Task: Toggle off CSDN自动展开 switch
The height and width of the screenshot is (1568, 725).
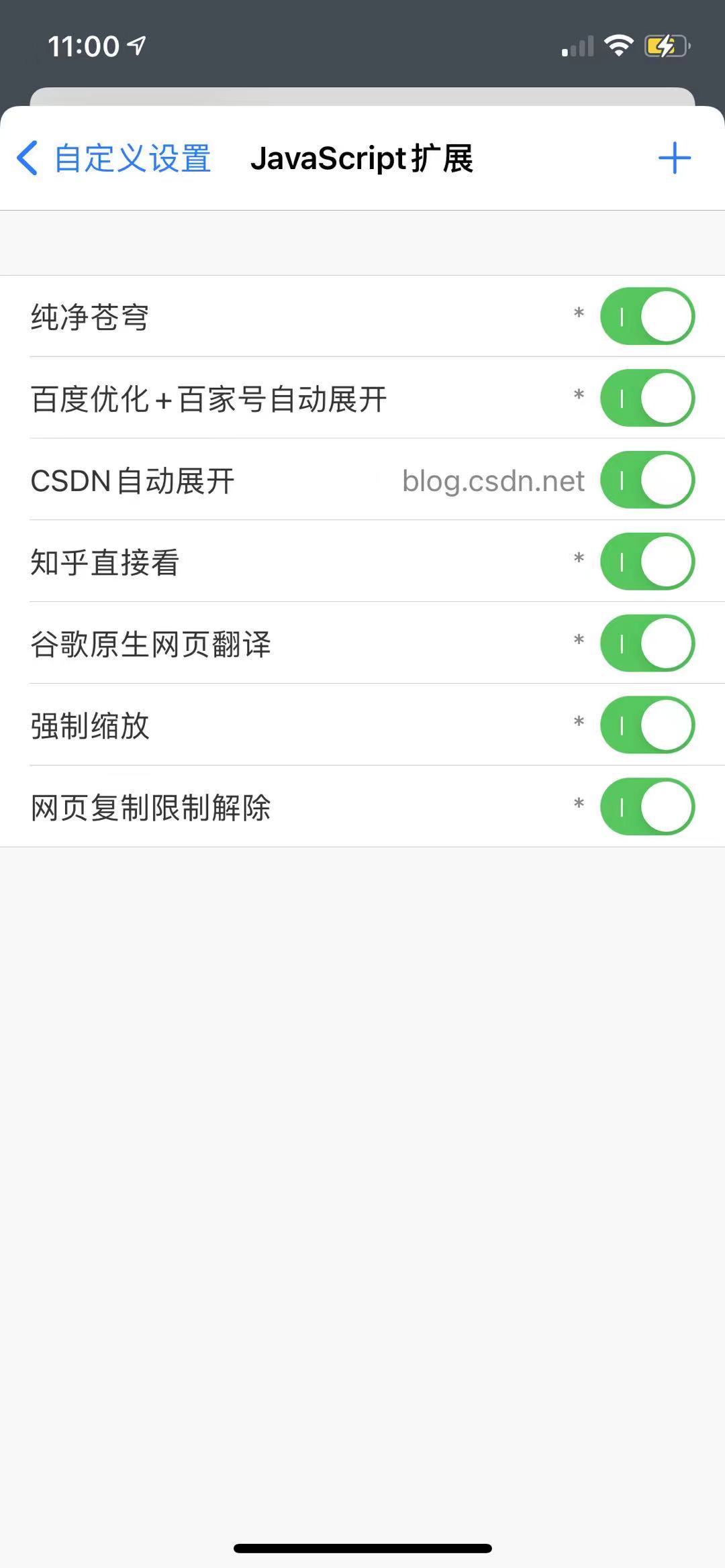Action: coord(647,480)
